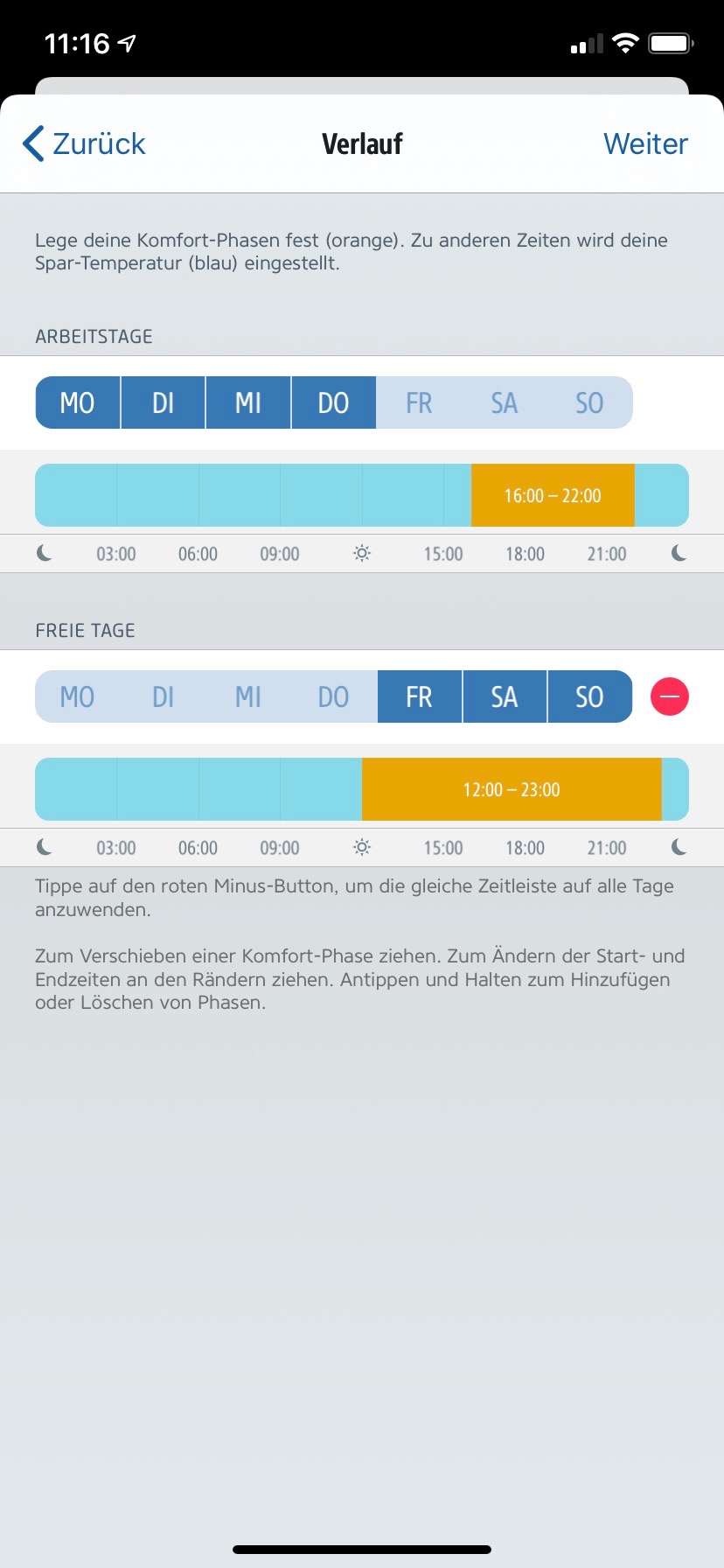Deselect MI in Arbeitstage
The width and height of the screenshot is (724, 1568).
[248, 402]
